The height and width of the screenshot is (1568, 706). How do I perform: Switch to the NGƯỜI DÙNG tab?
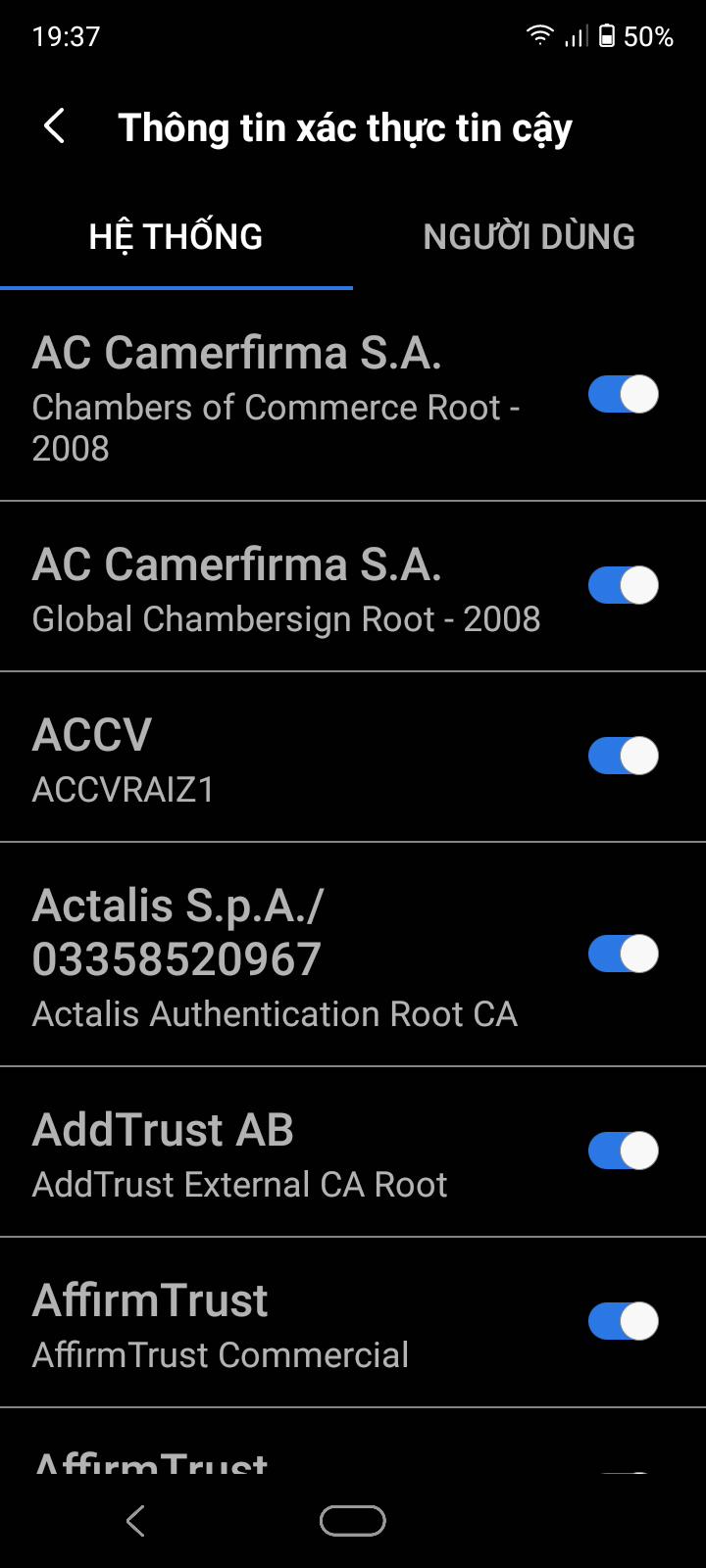529,236
